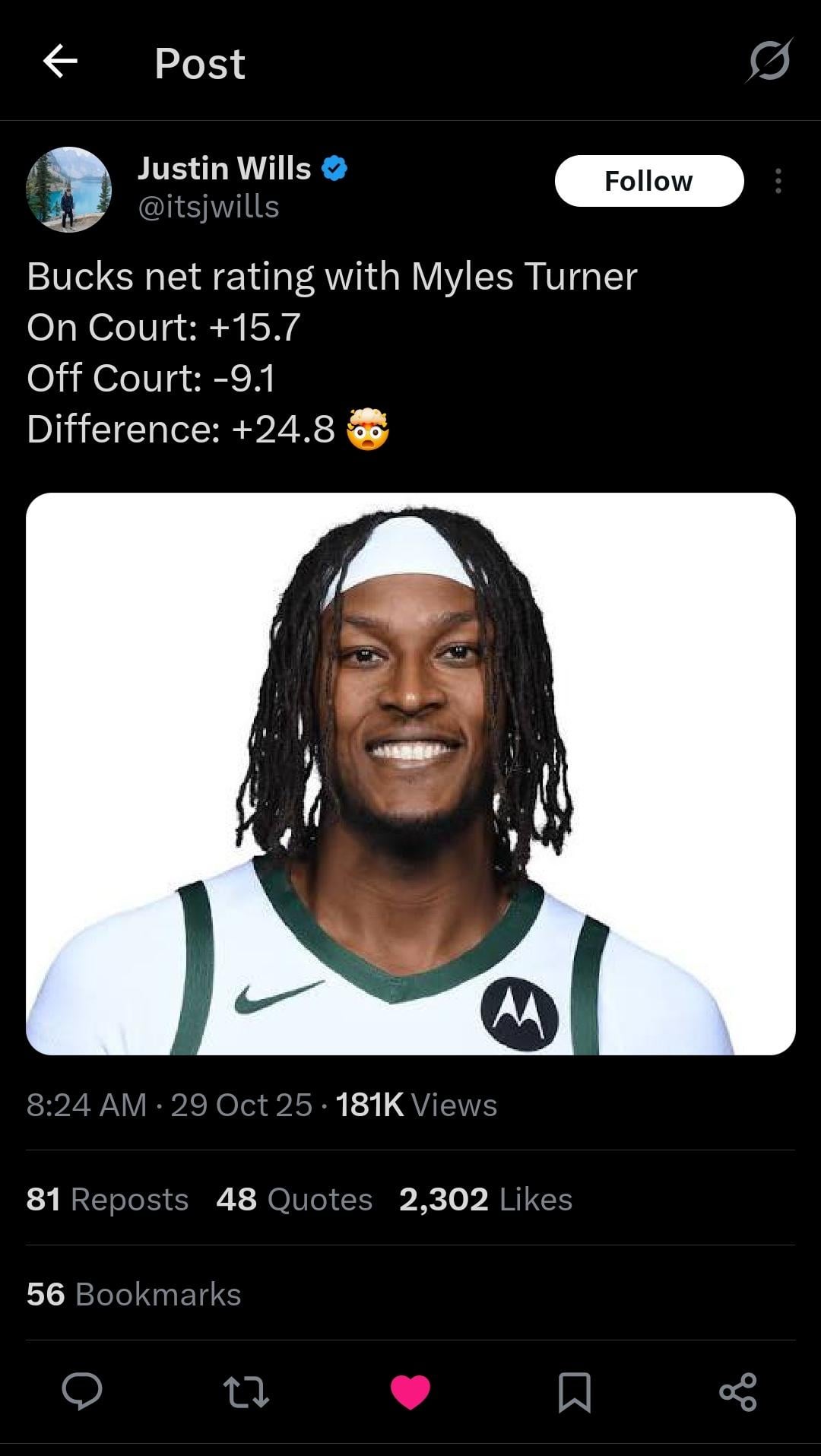
Task: Open the Myles Turner photo in full view
Action: click(410, 773)
